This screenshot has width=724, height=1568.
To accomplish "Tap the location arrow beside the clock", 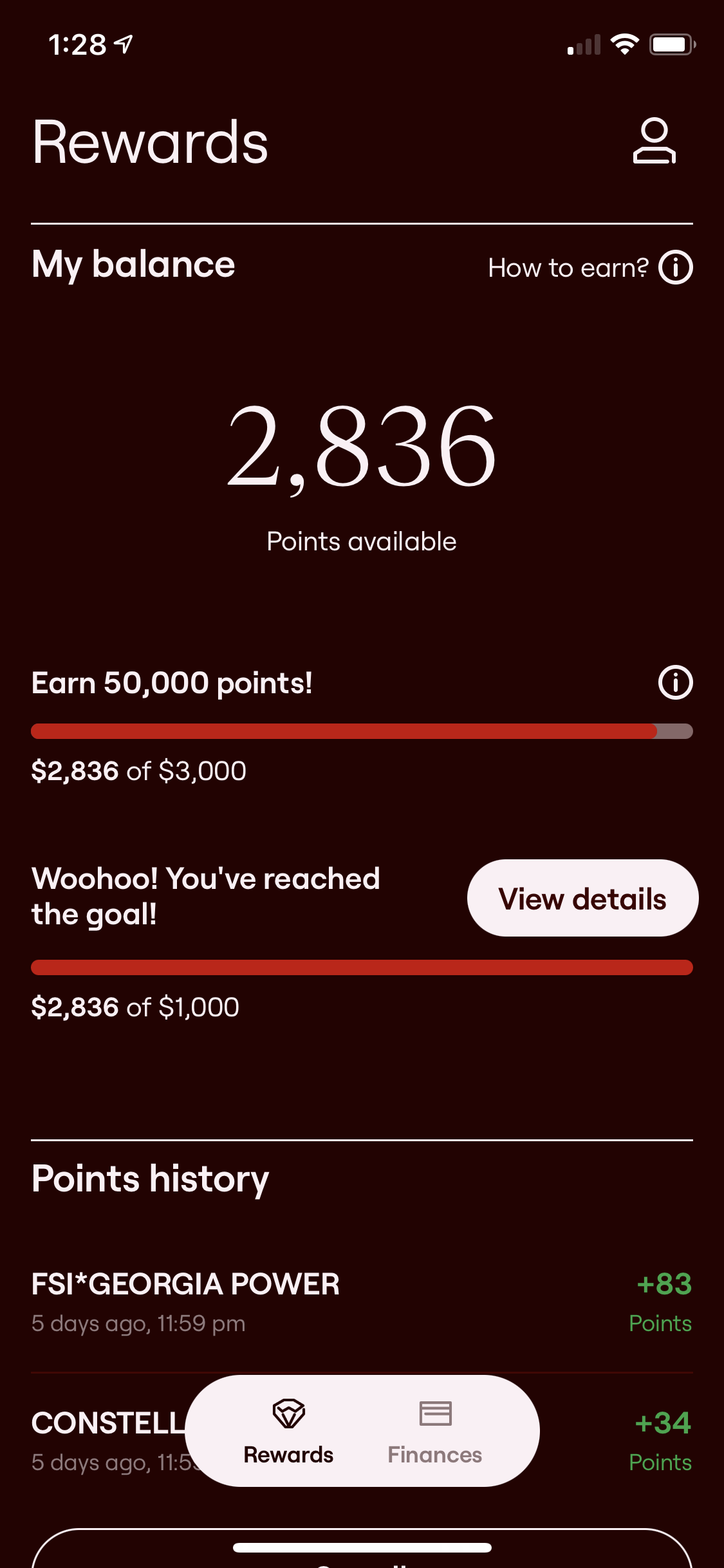I will point(123,44).
